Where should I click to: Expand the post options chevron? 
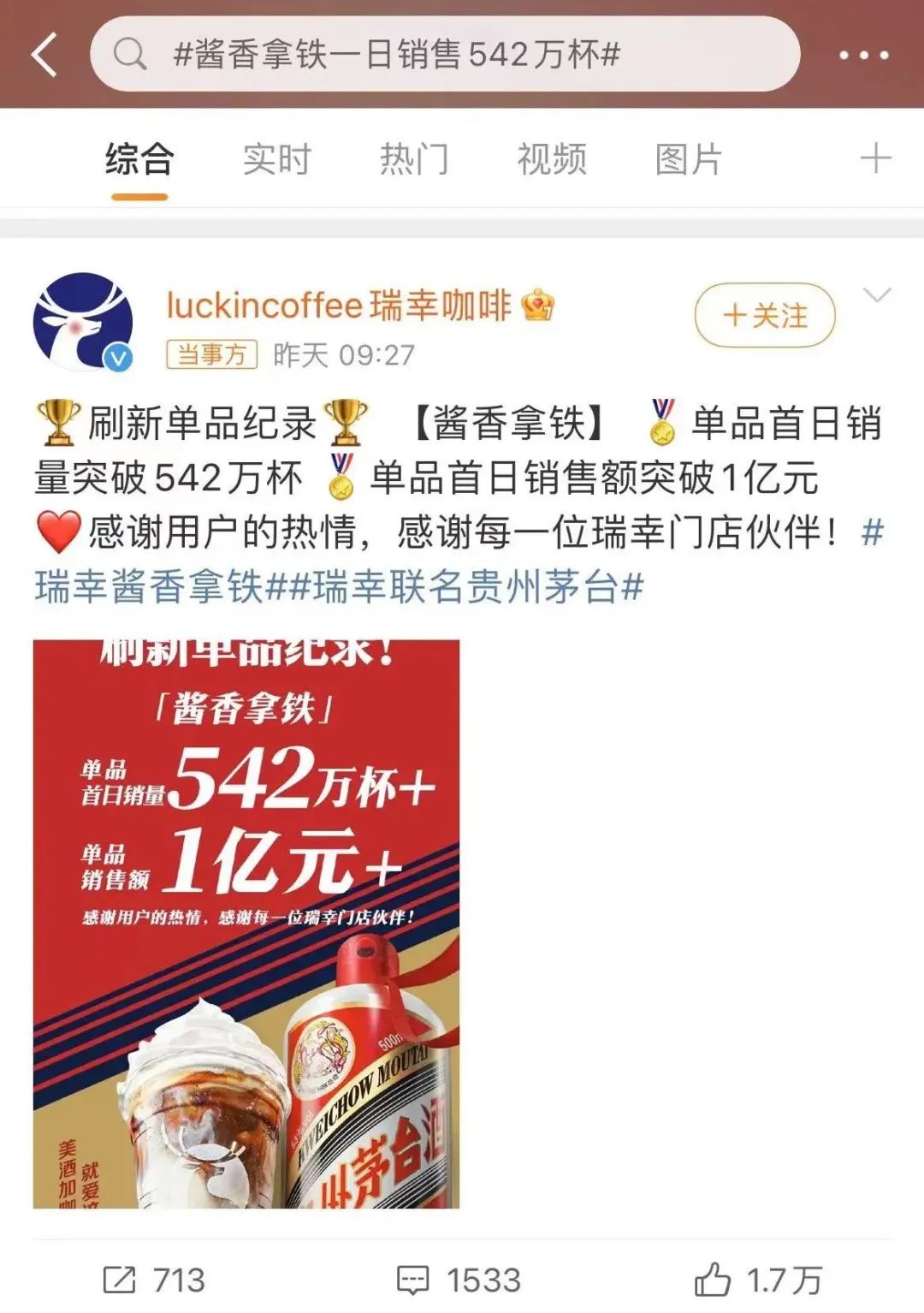(x=877, y=295)
